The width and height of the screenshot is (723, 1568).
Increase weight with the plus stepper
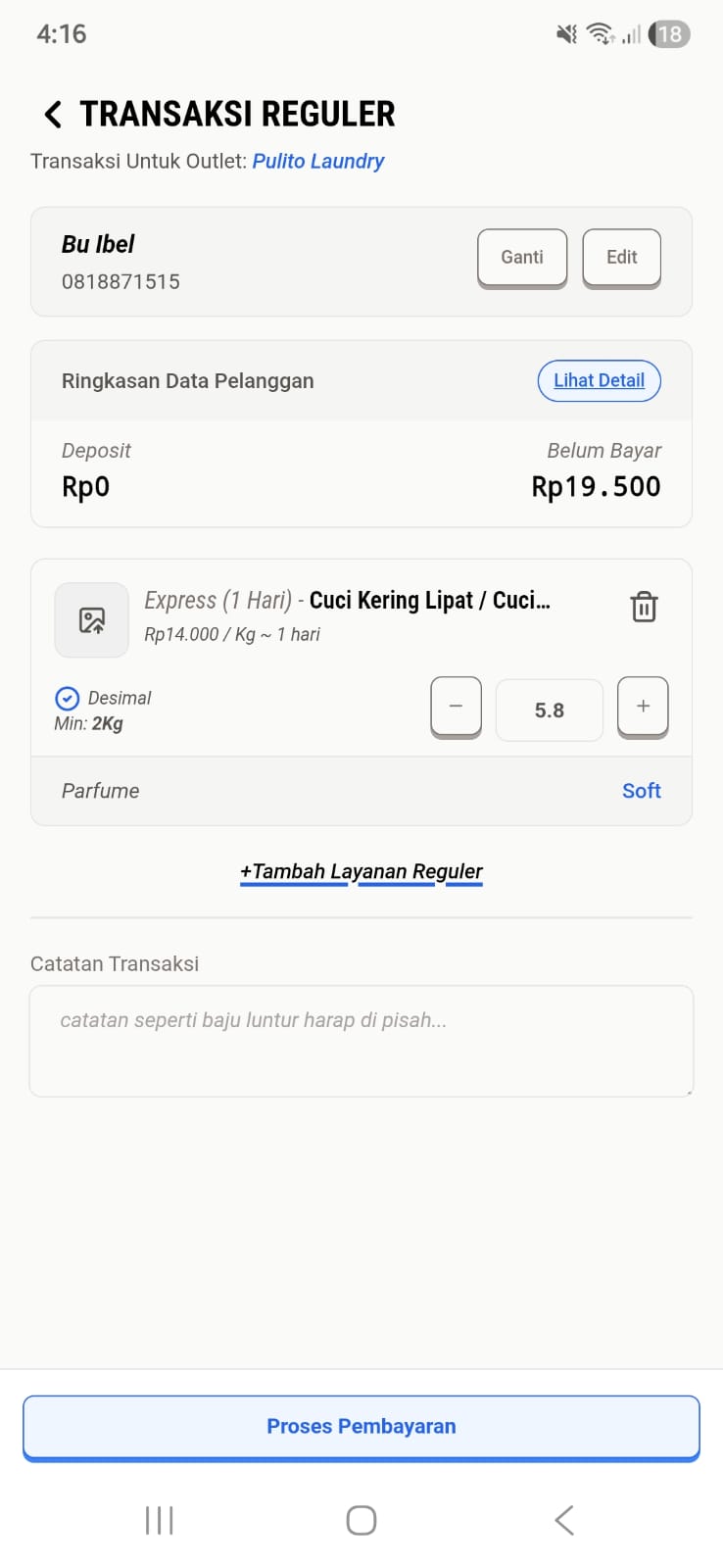643,706
